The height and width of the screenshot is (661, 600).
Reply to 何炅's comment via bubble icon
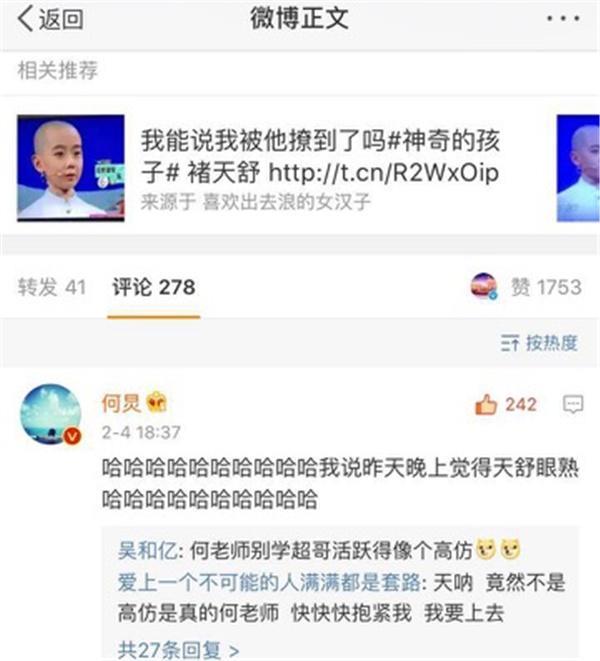pos(573,404)
